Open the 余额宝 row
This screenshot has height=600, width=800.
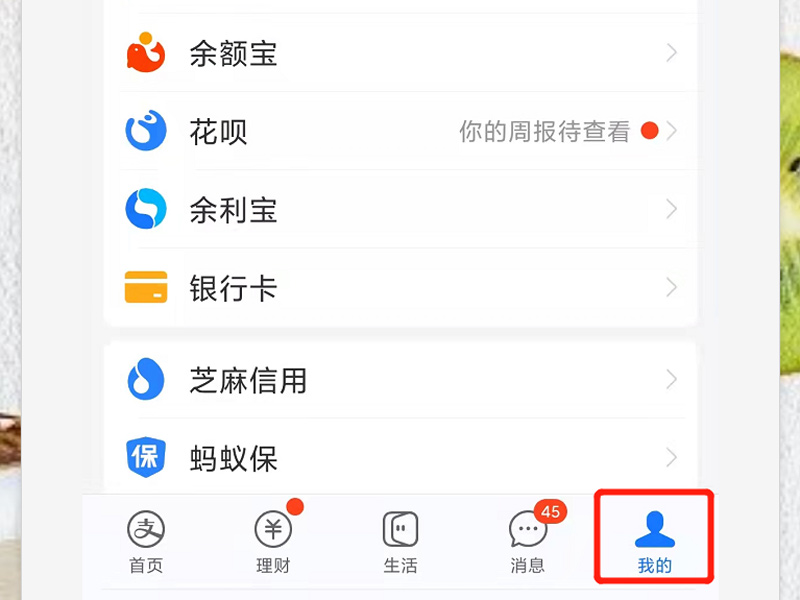pyautogui.click(x=400, y=53)
